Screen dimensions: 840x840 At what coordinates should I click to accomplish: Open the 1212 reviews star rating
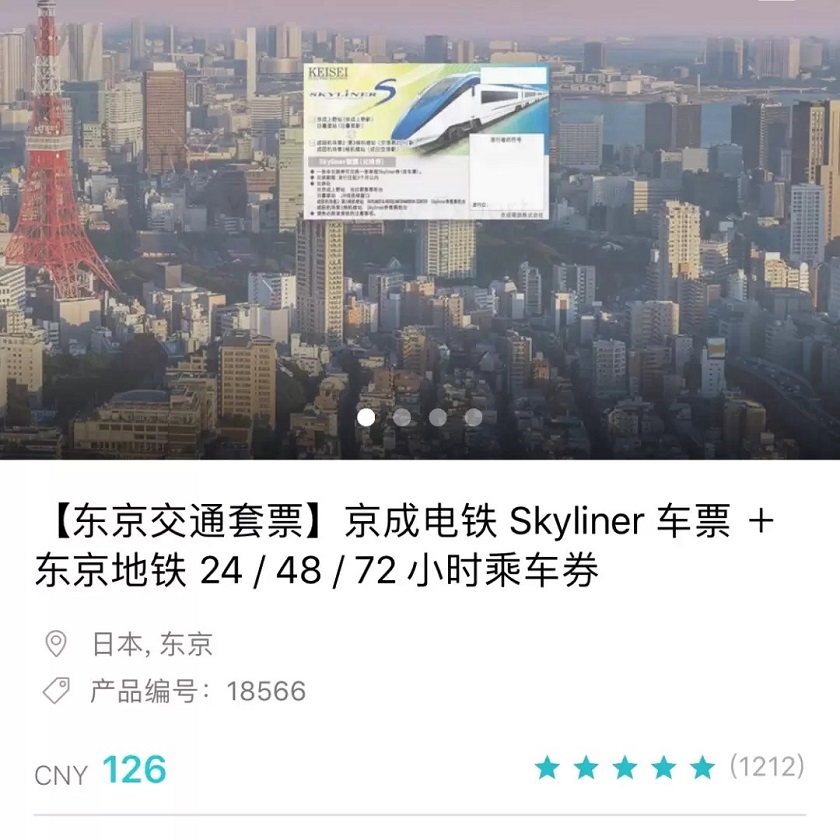[668, 768]
